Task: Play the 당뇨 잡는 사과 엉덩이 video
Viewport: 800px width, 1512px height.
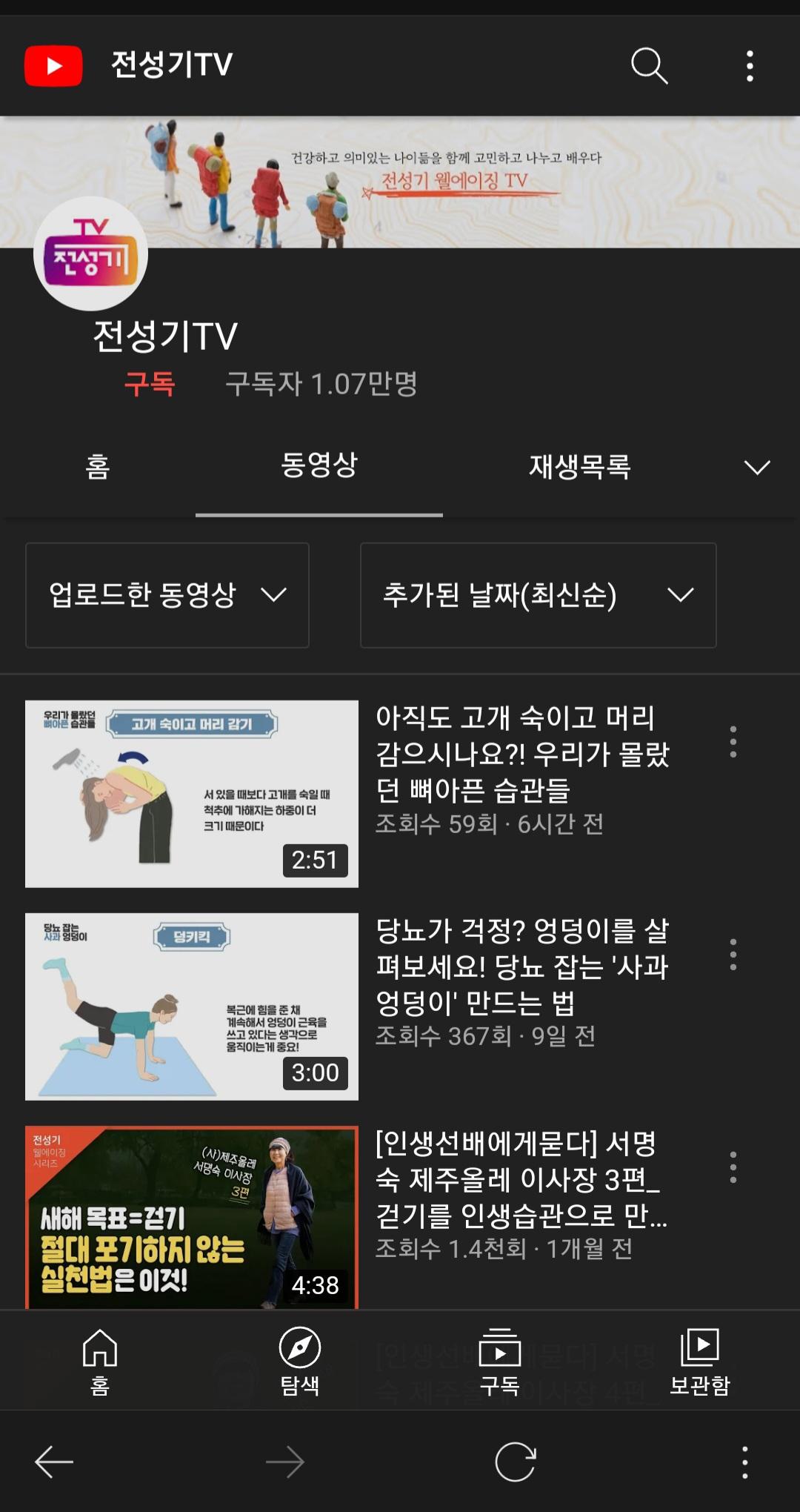Action: point(192,1007)
